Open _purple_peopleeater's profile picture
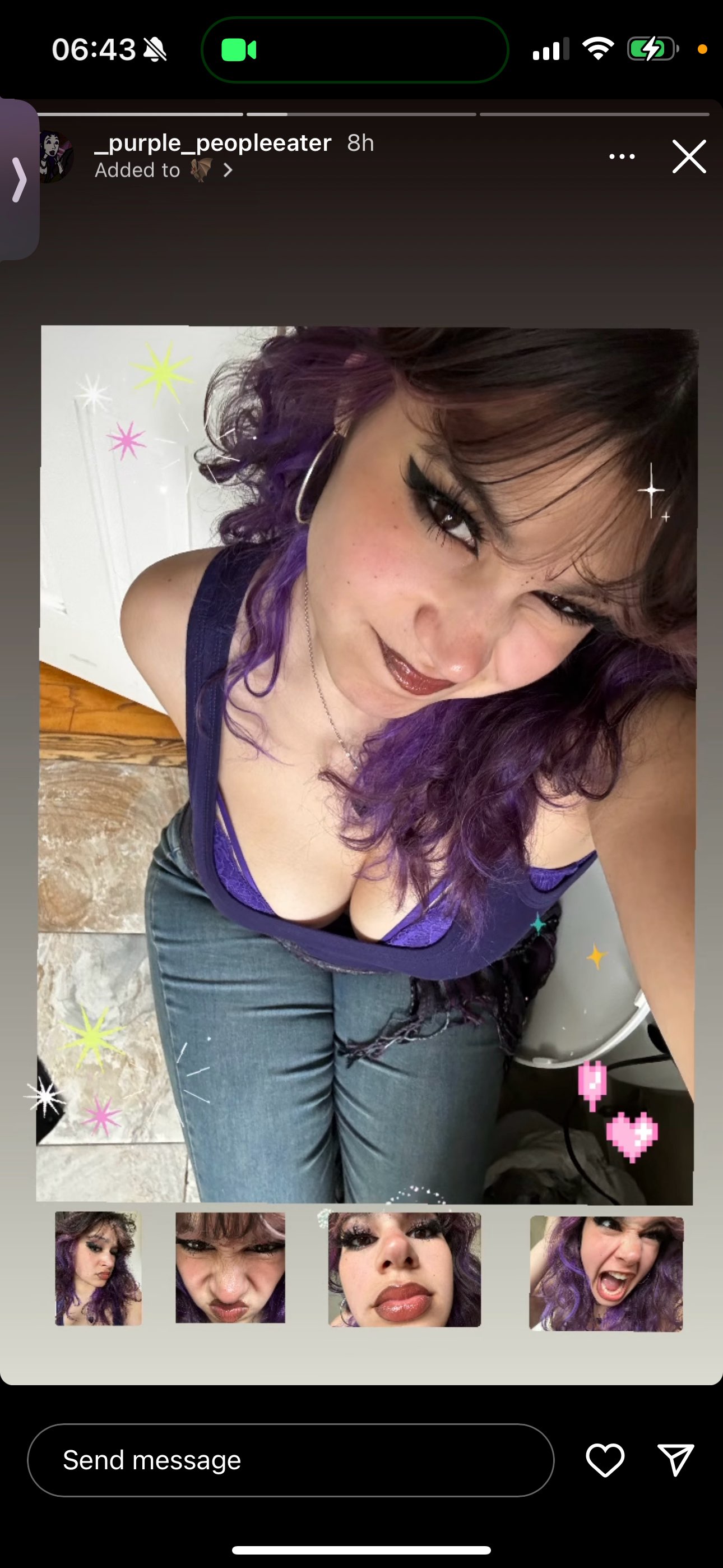 tap(57, 156)
